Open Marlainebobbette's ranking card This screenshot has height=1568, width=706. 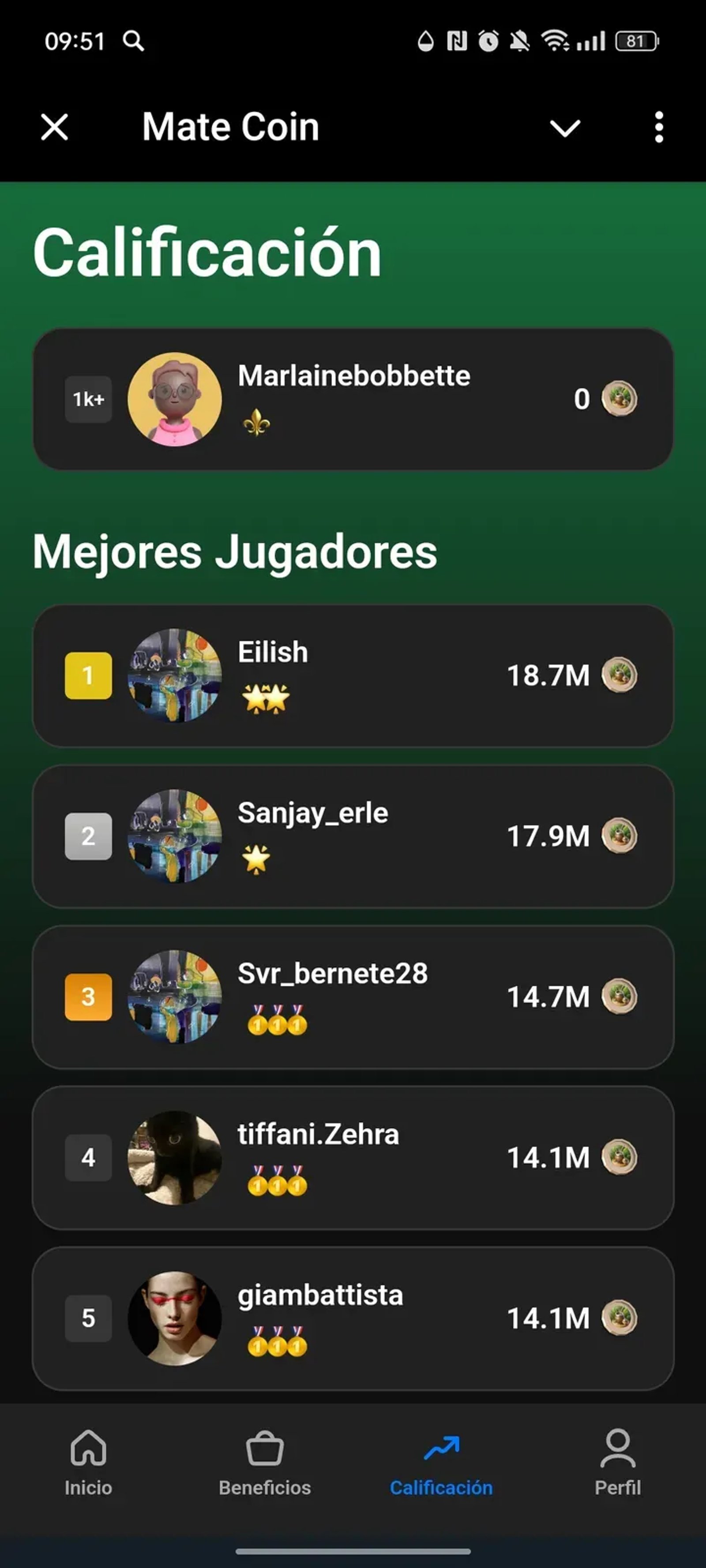point(353,399)
